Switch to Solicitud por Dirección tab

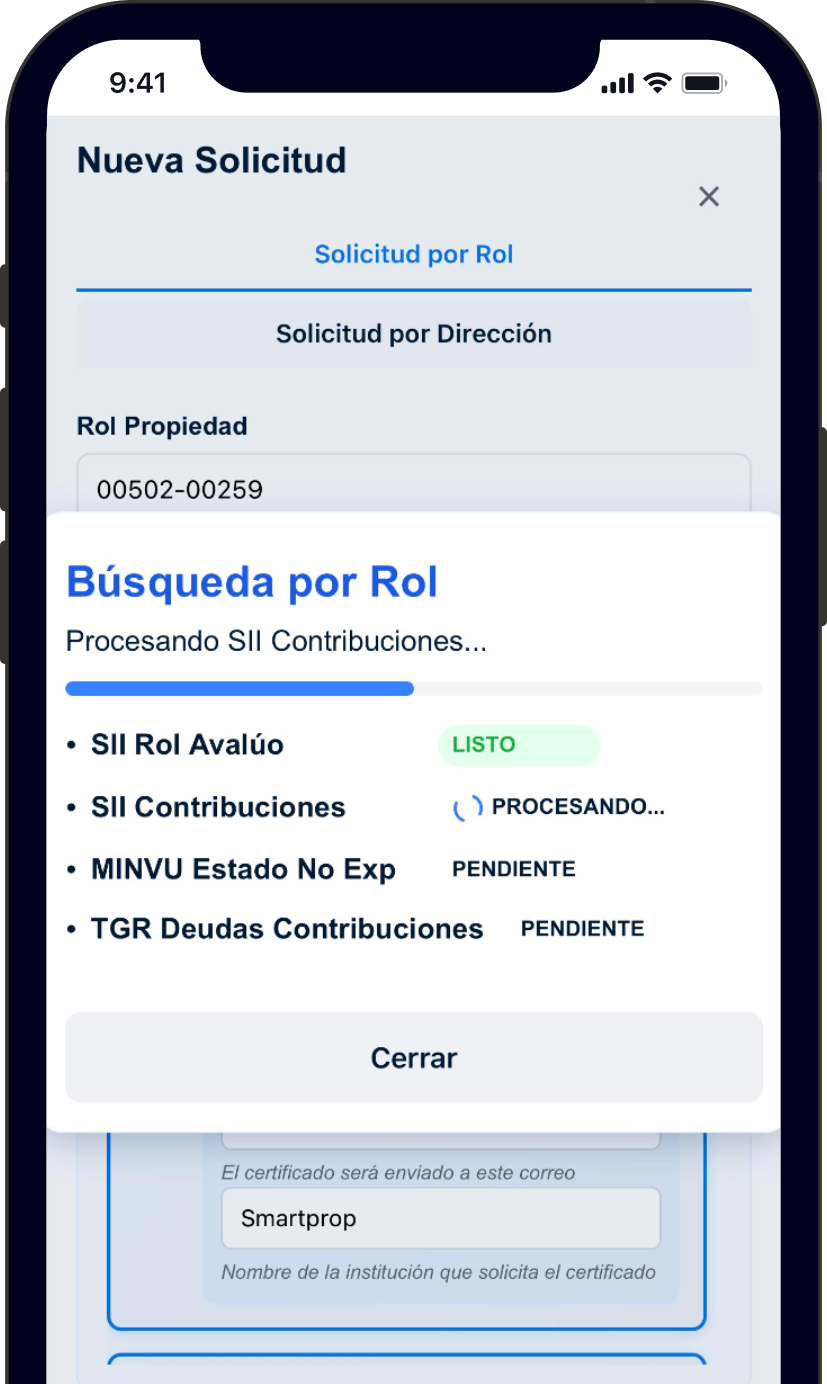pyautogui.click(x=413, y=334)
